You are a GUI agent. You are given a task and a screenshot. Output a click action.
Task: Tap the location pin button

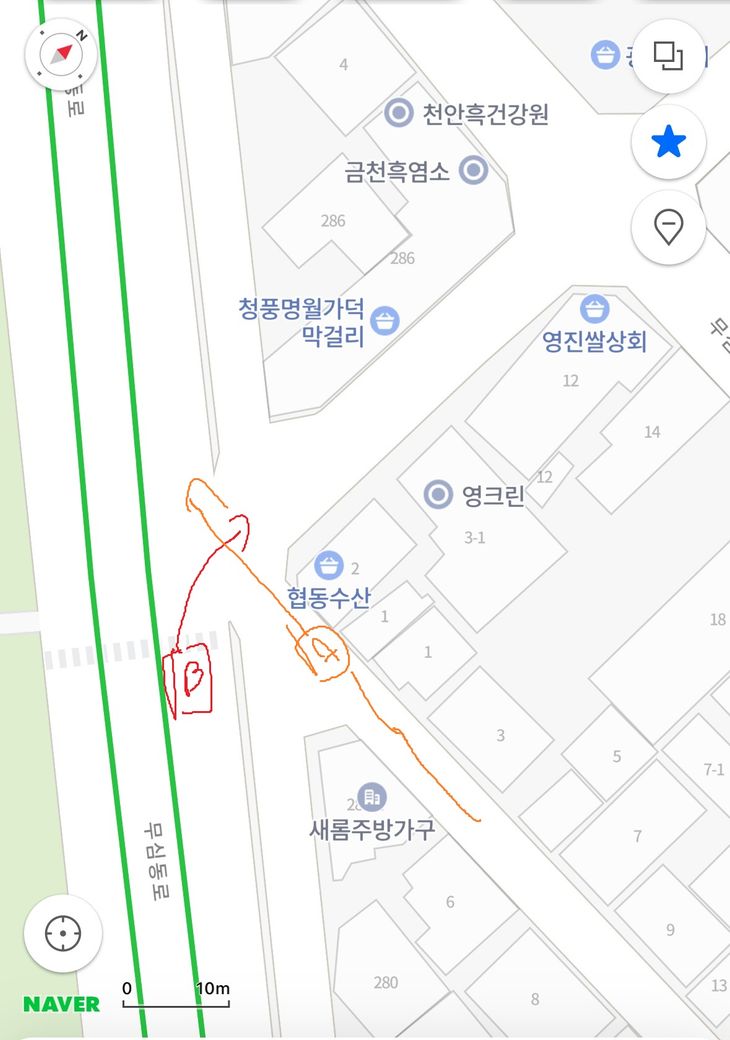(x=668, y=229)
